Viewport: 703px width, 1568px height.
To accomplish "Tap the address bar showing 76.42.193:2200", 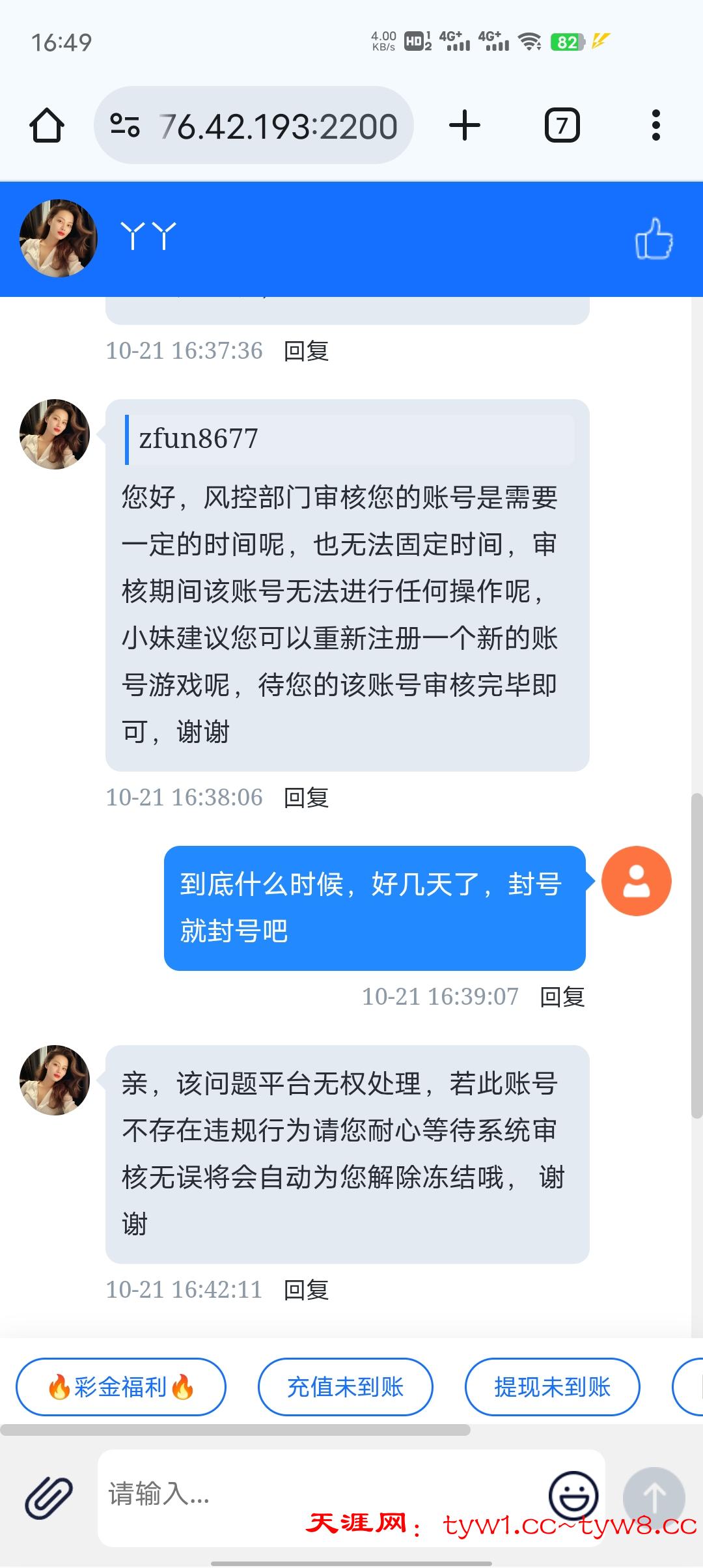I will tap(278, 126).
